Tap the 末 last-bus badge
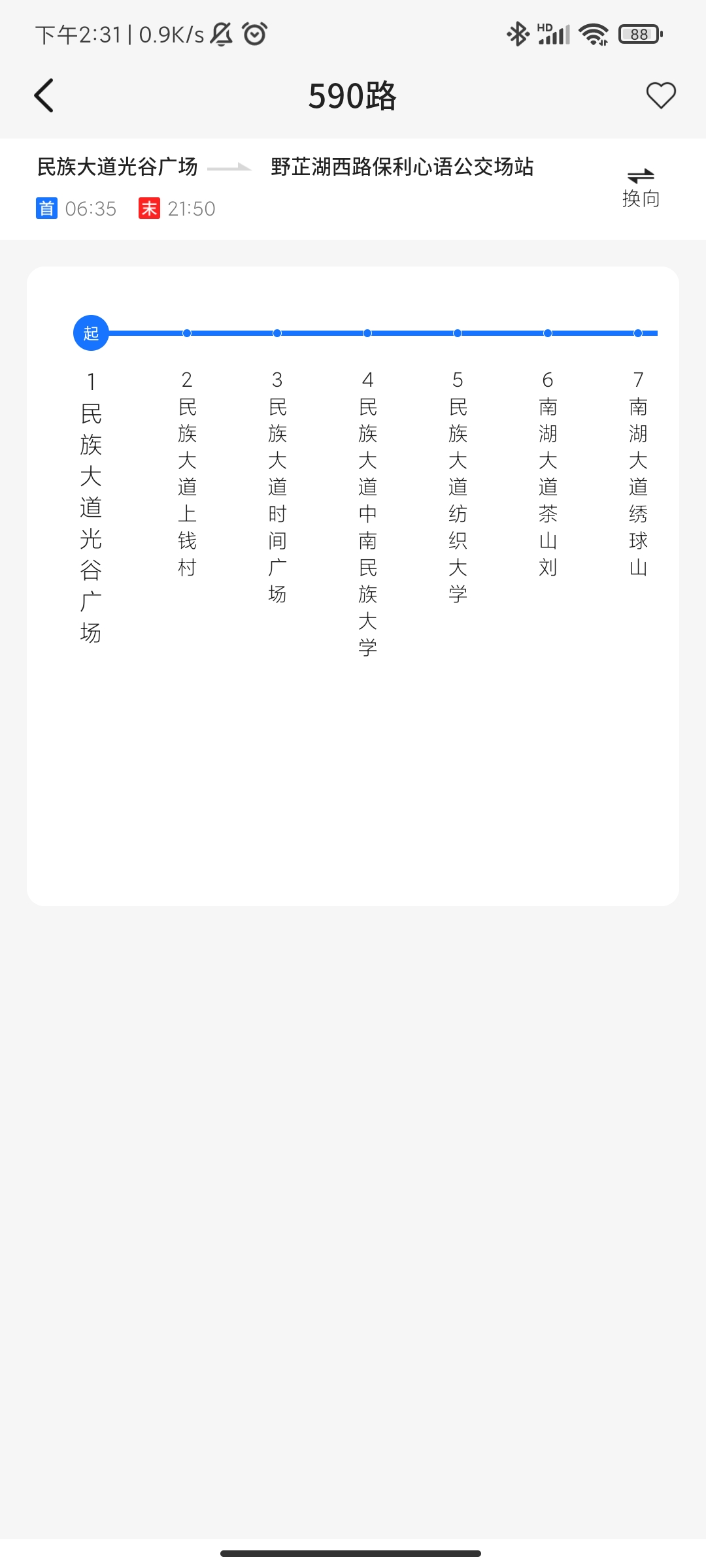The width and height of the screenshot is (706, 1568). coord(149,208)
